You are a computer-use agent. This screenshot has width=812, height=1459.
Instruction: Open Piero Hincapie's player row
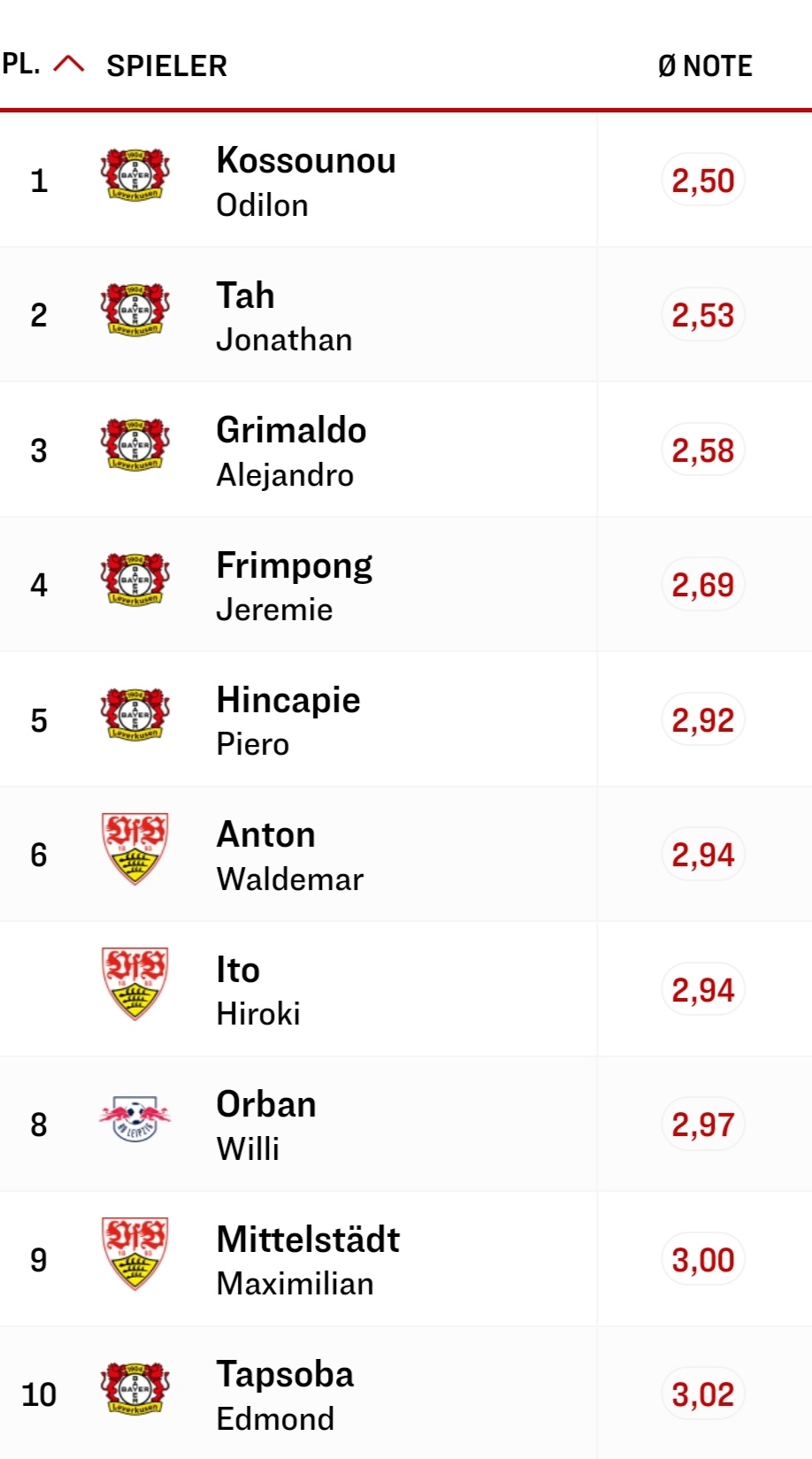[406, 719]
